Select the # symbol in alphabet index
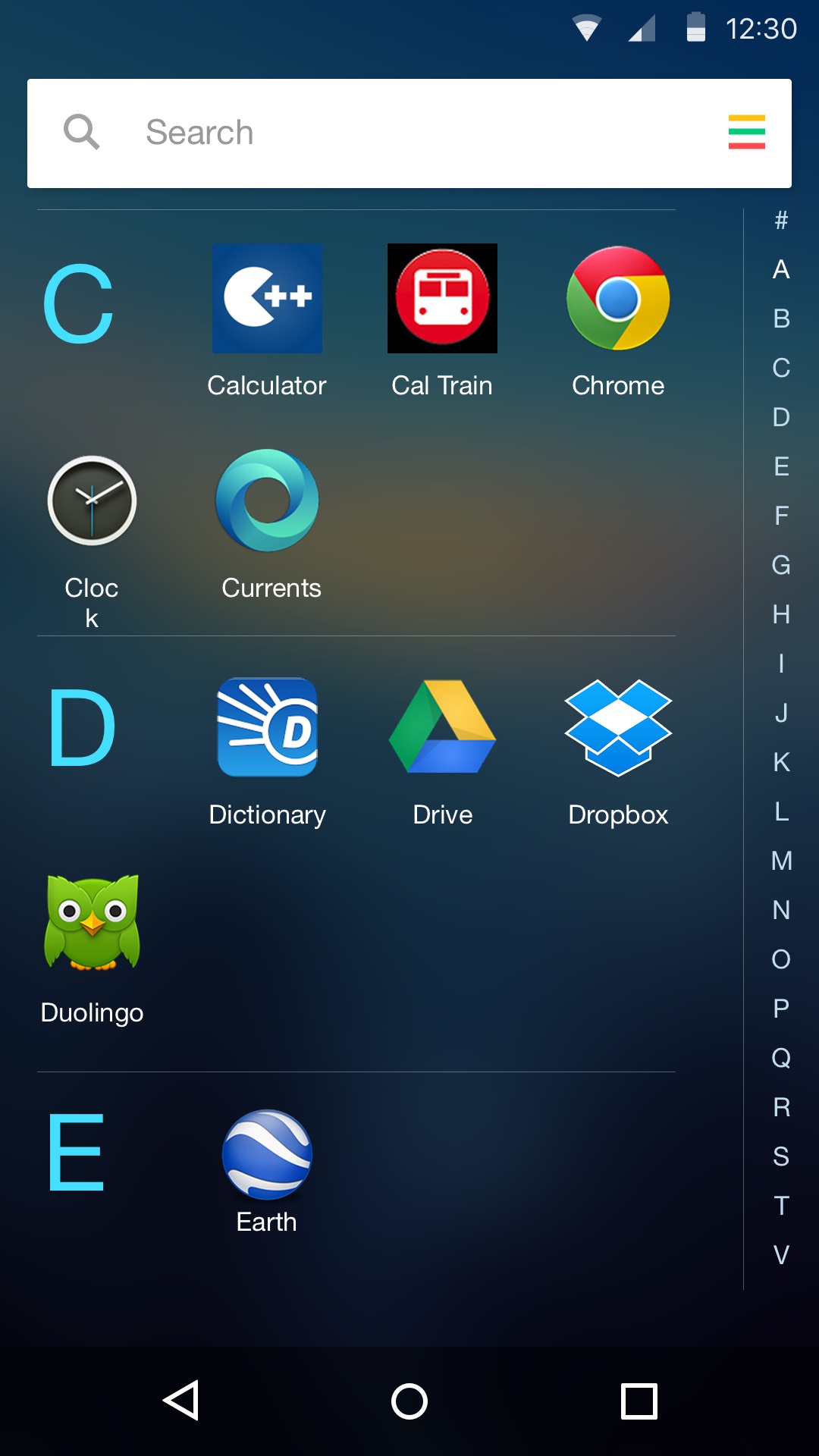Image resolution: width=819 pixels, height=1456 pixels. click(781, 220)
